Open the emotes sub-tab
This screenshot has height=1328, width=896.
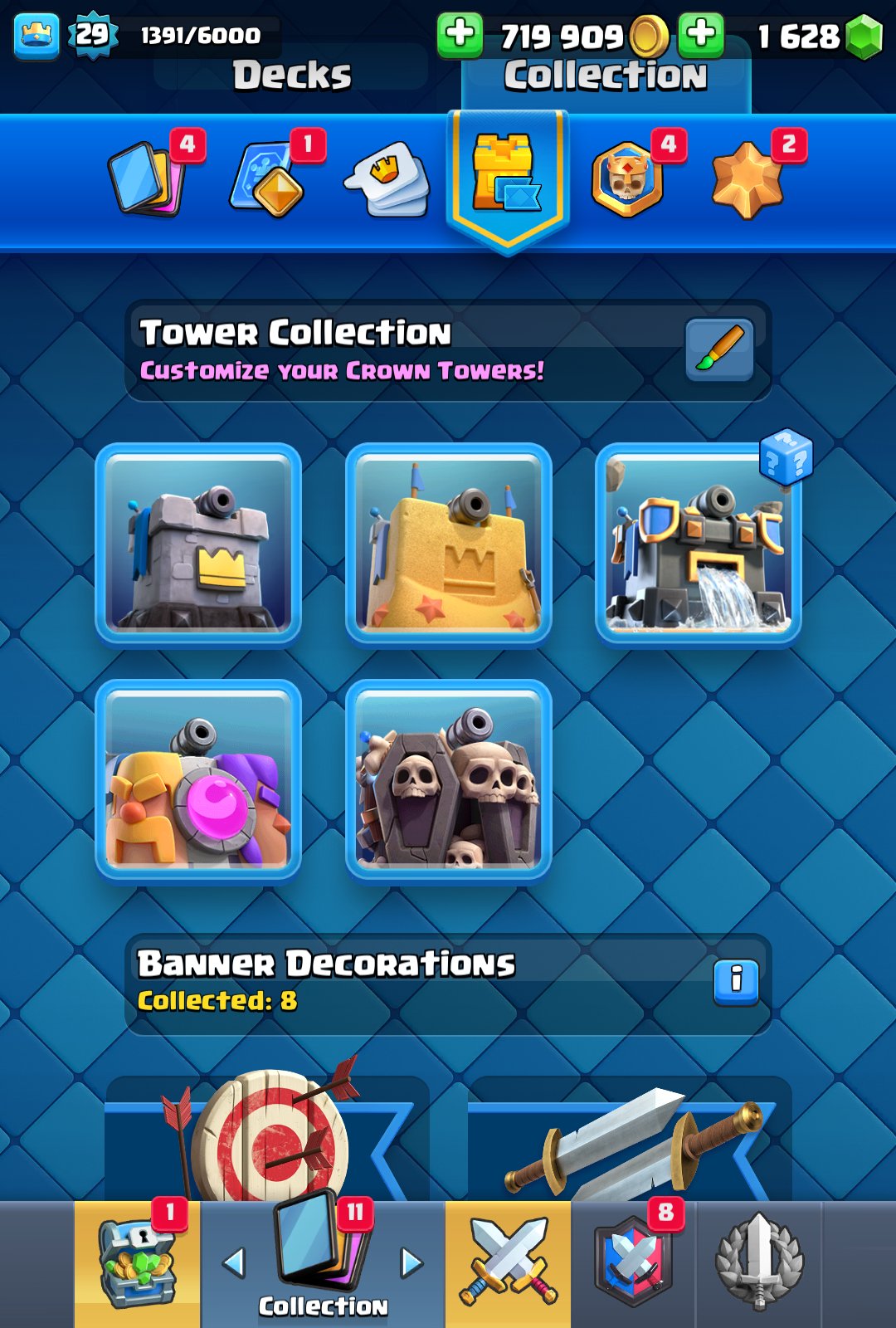pos(388,179)
